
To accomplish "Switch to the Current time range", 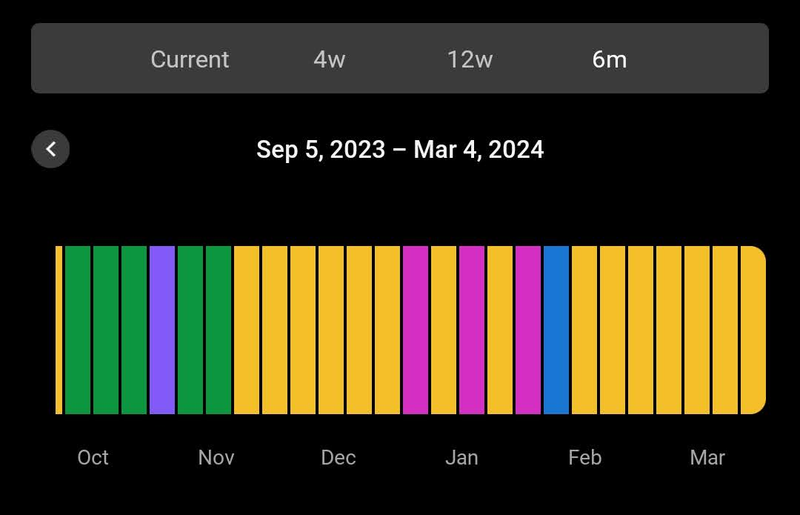I will tap(190, 60).
